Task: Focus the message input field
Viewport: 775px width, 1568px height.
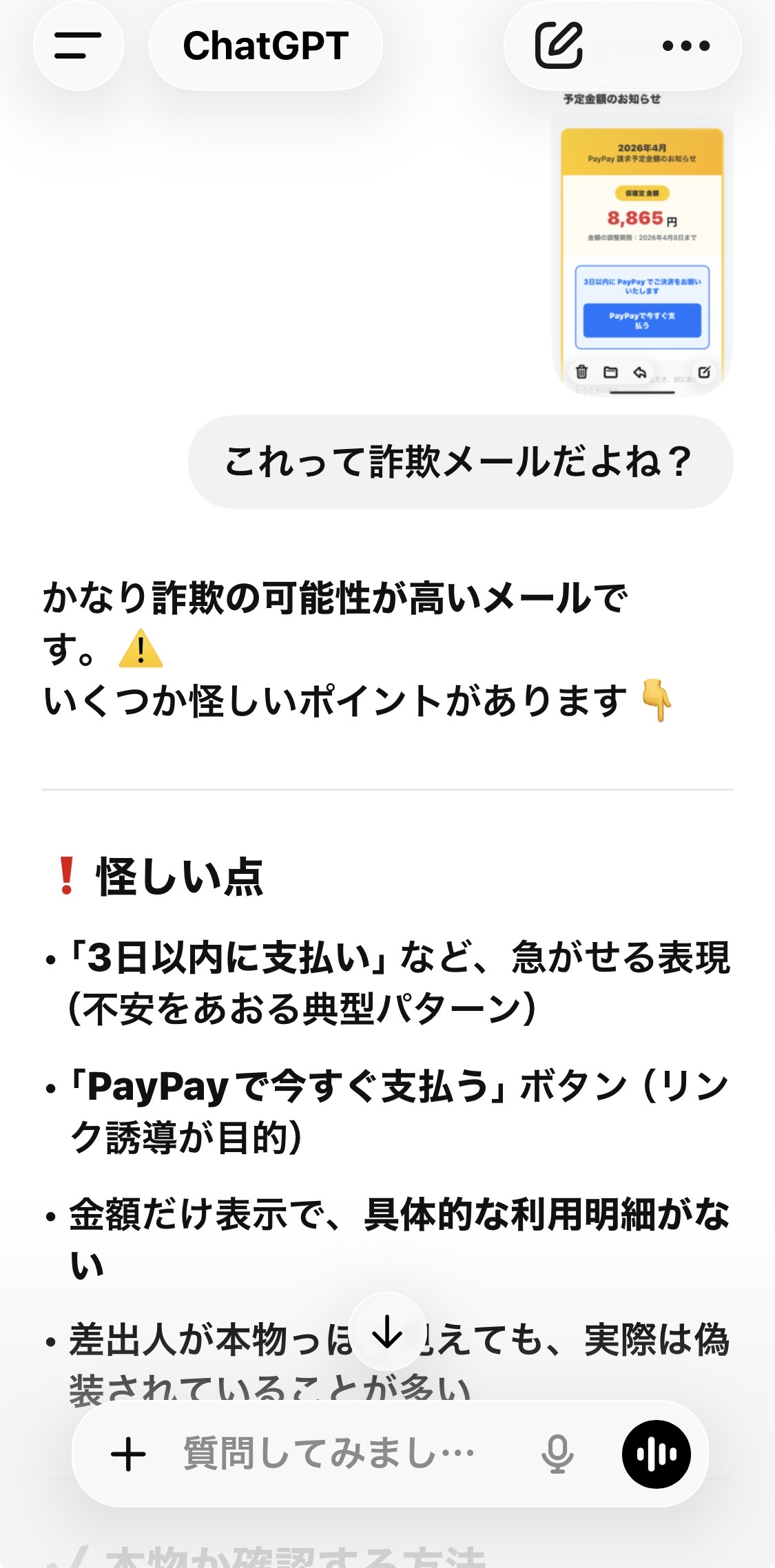Action: click(x=329, y=1454)
